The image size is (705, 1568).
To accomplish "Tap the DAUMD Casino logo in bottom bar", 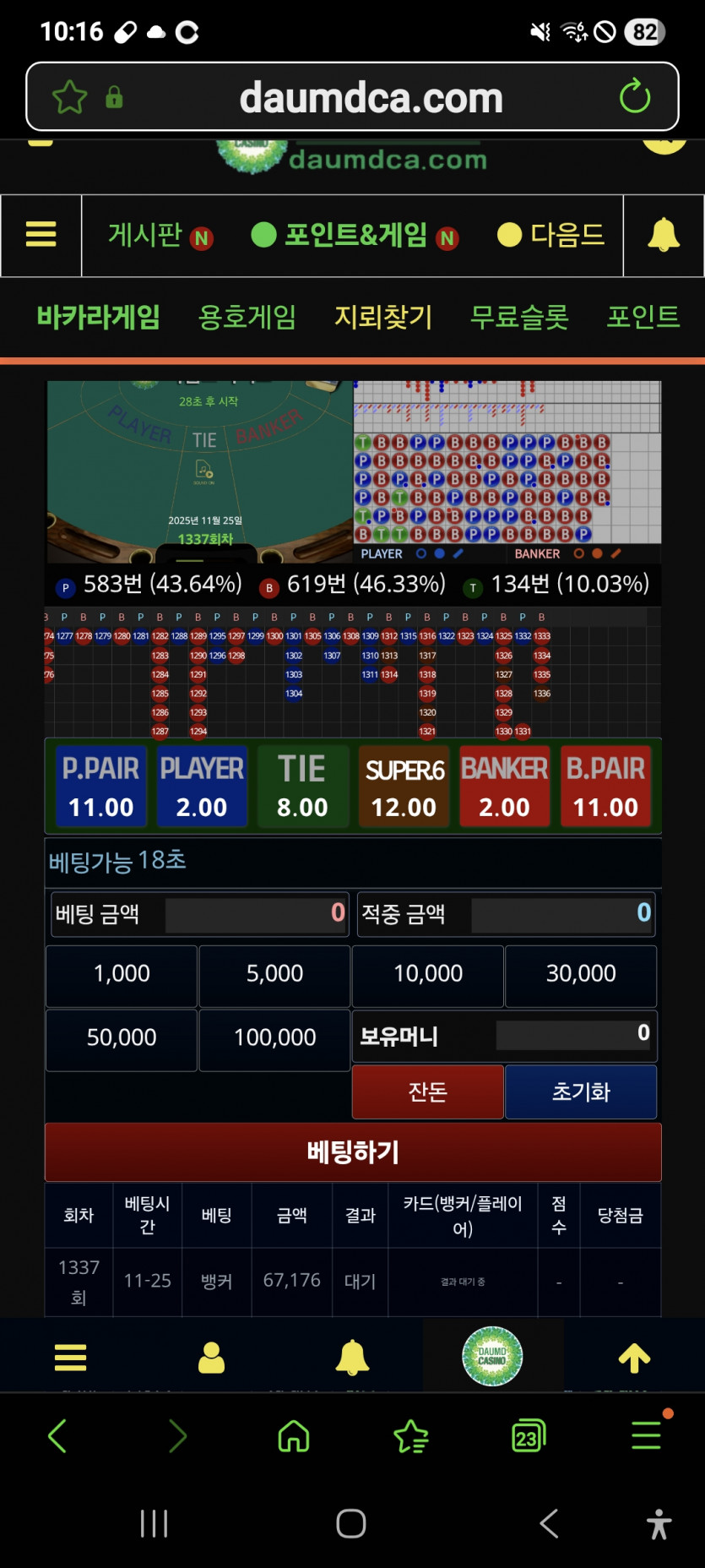I will click(494, 1357).
